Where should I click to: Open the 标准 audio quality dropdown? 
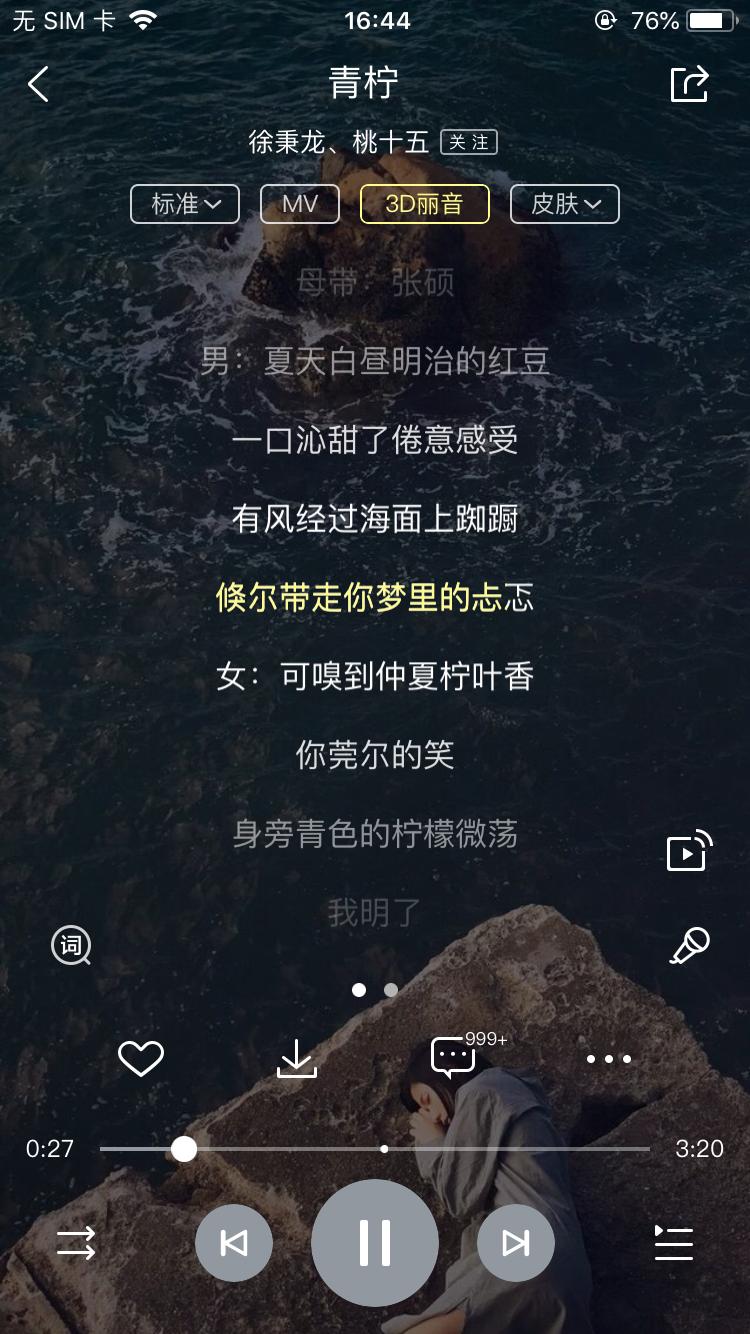click(x=184, y=203)
